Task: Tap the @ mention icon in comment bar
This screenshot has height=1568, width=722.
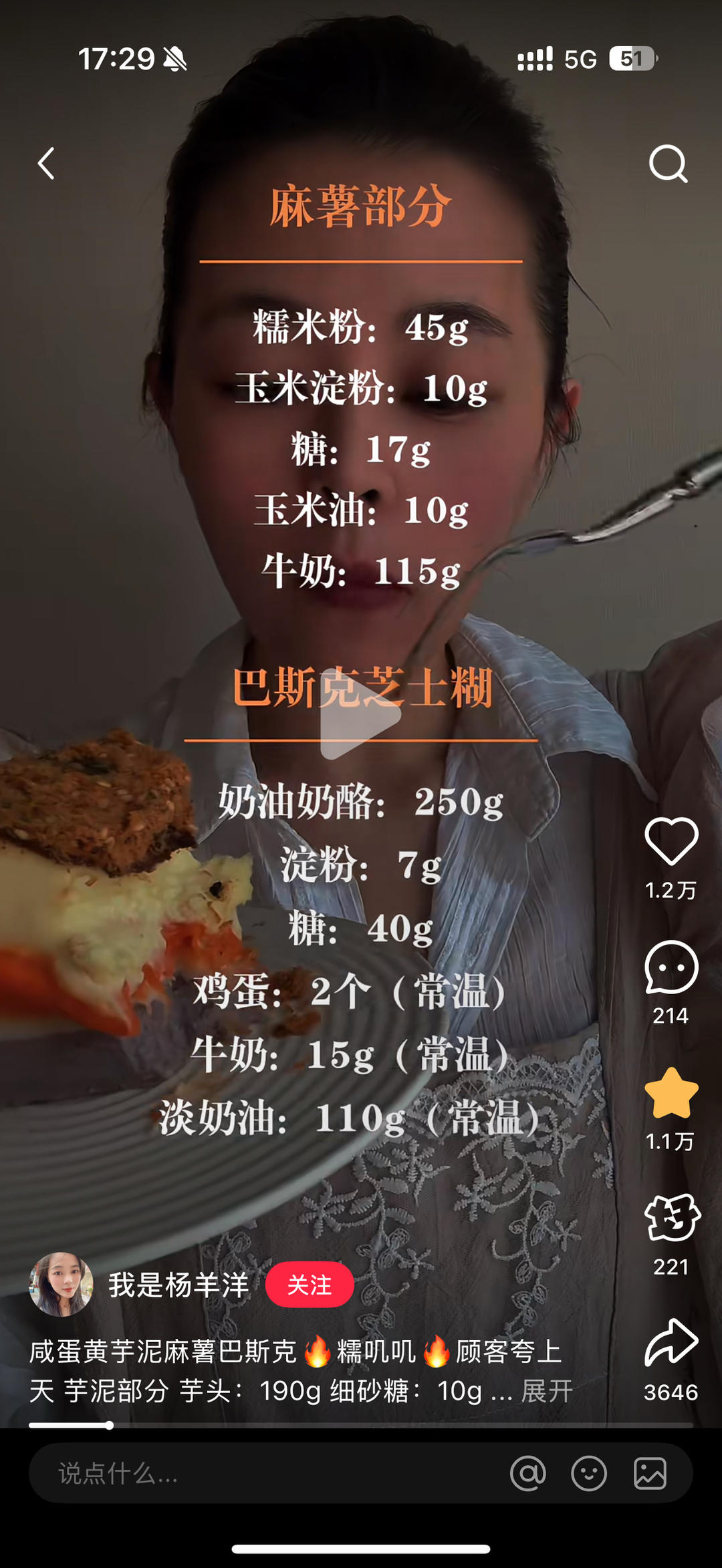Action: tap(527, 1474)
